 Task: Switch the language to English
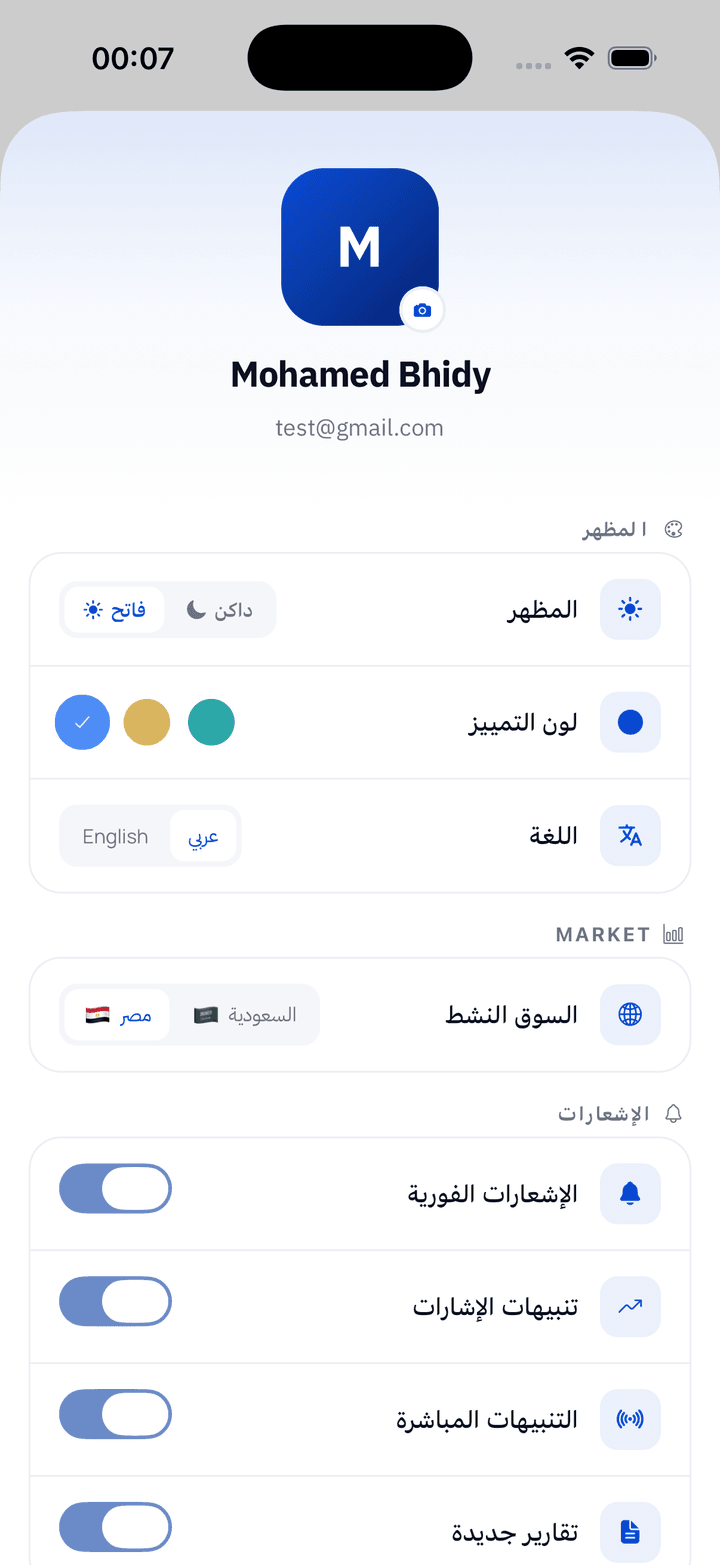pyautogui.click(x=115, y=837)
